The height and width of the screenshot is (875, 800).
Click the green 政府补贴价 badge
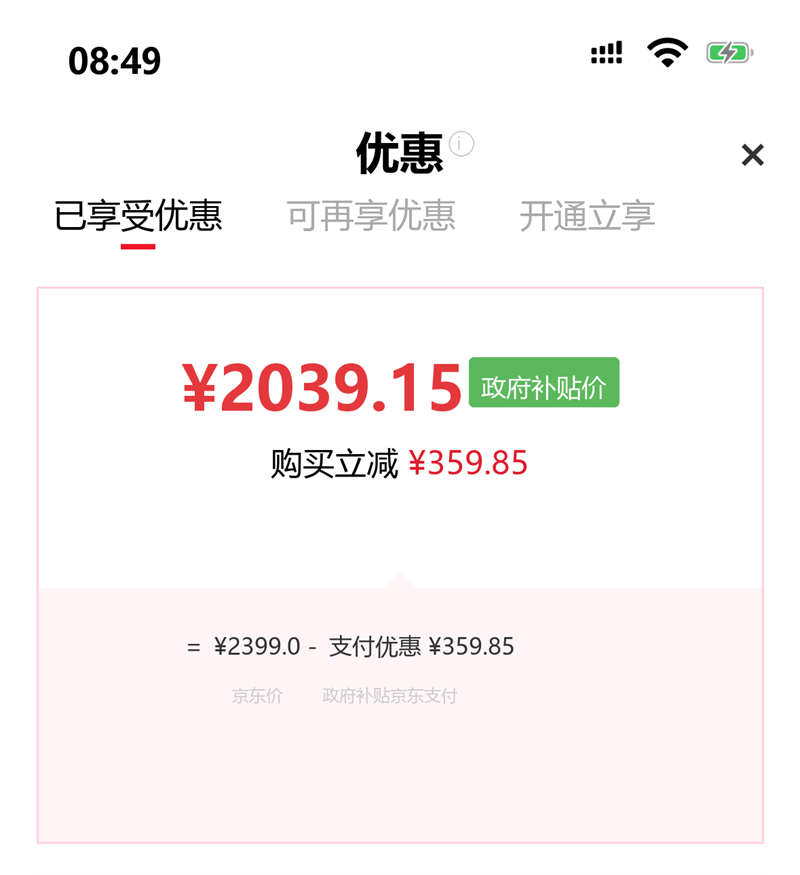pyautogui.click(x=546, y=383)
